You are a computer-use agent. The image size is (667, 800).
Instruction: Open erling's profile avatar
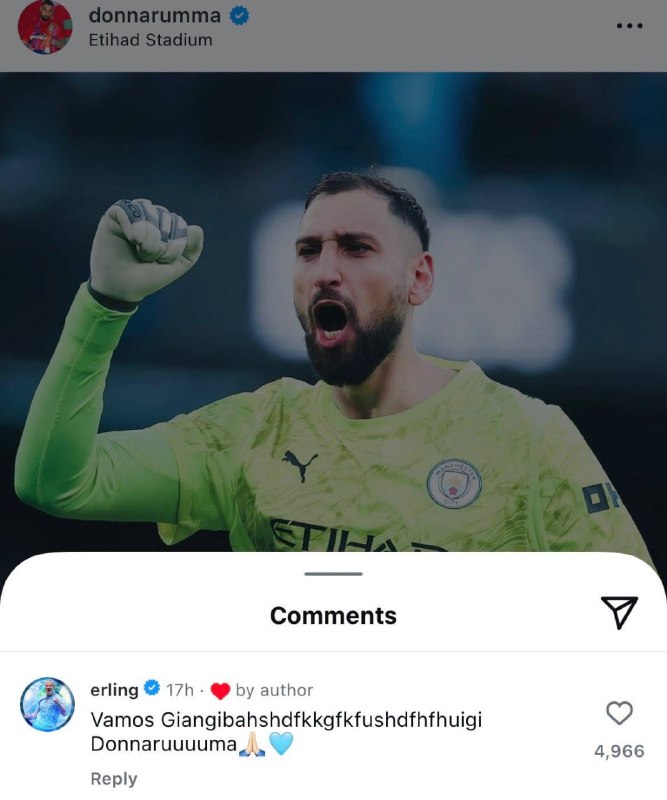coord(47,704)
